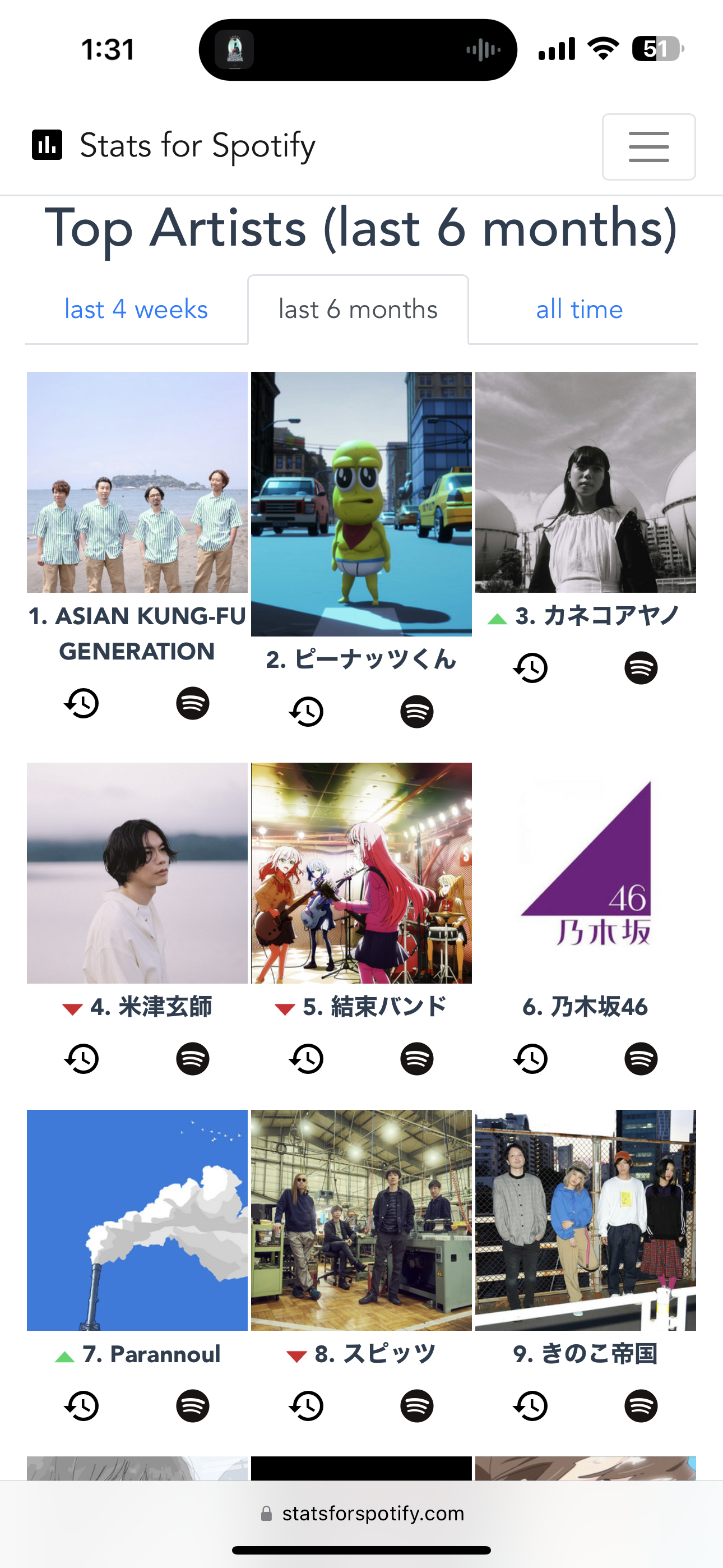Tap the statsforspotify.com address bar

363,1514
